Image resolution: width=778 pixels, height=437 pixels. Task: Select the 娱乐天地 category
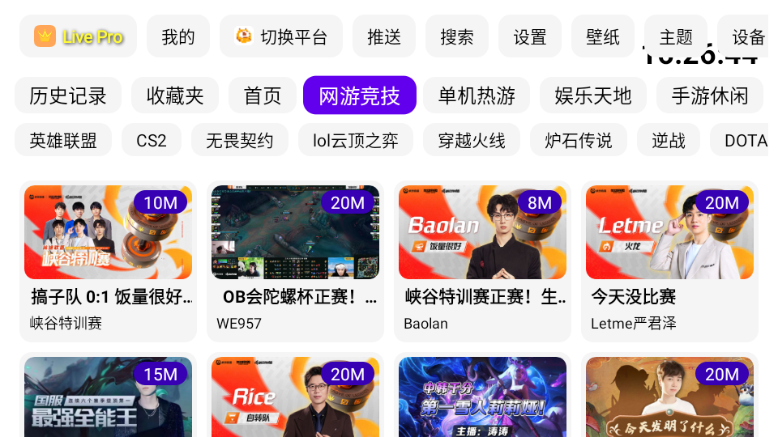pos(593,96)
